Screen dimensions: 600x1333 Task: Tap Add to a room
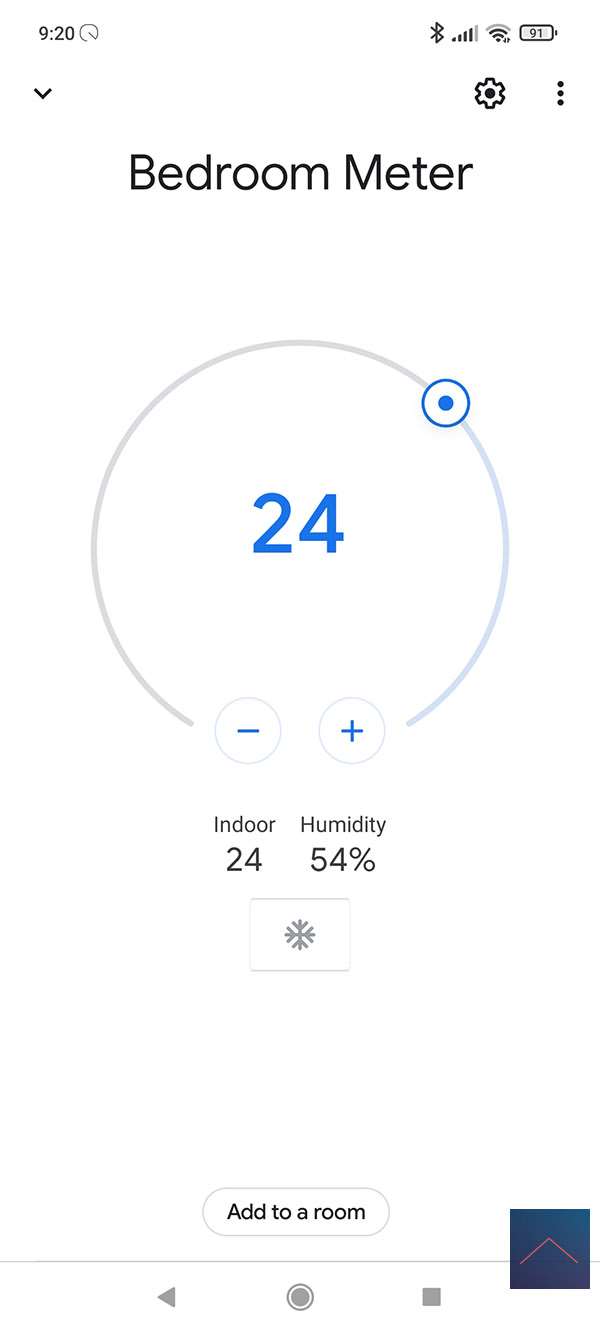[x=296, y=1212]
